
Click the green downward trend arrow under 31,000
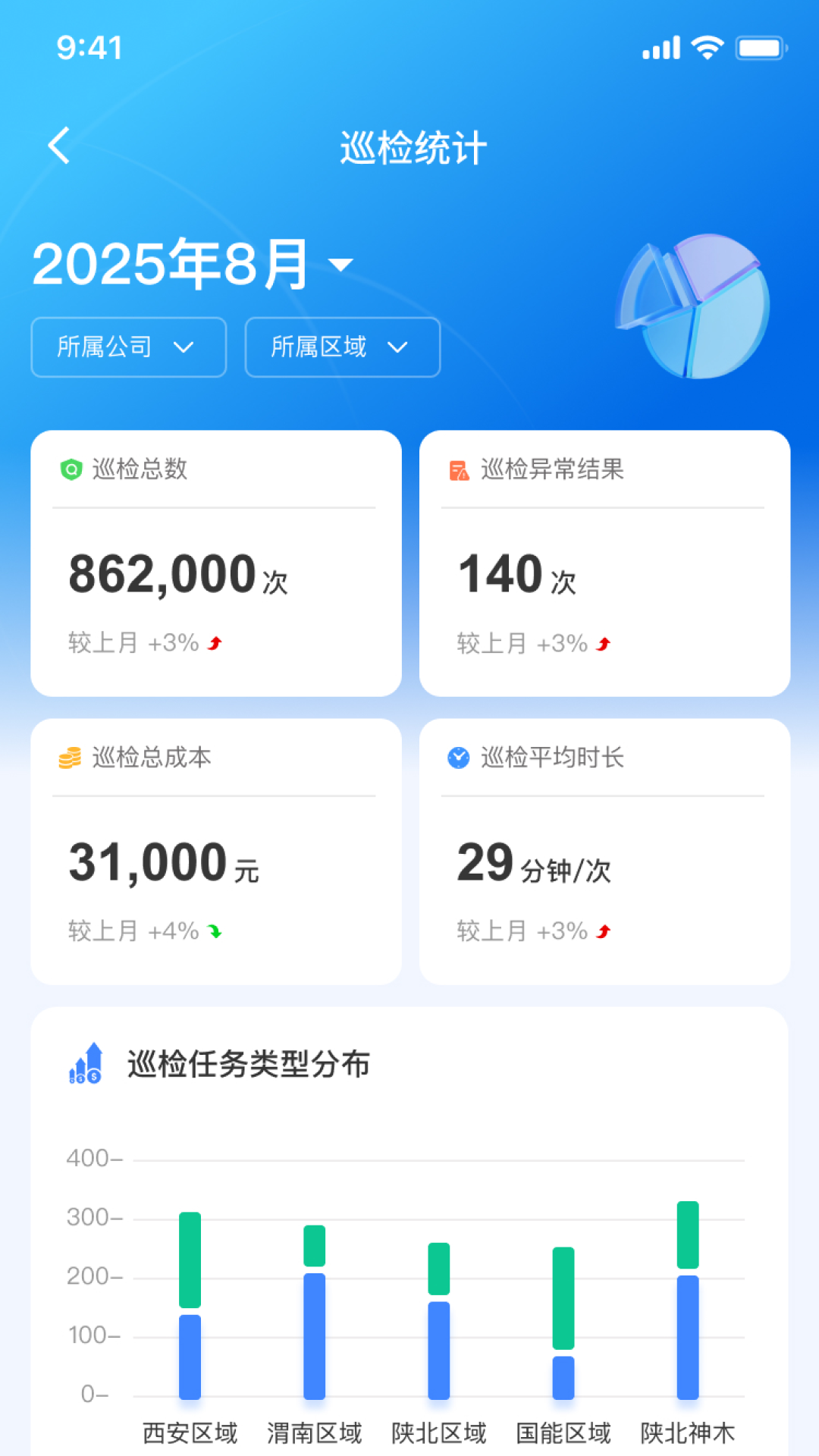click(215, 930)
